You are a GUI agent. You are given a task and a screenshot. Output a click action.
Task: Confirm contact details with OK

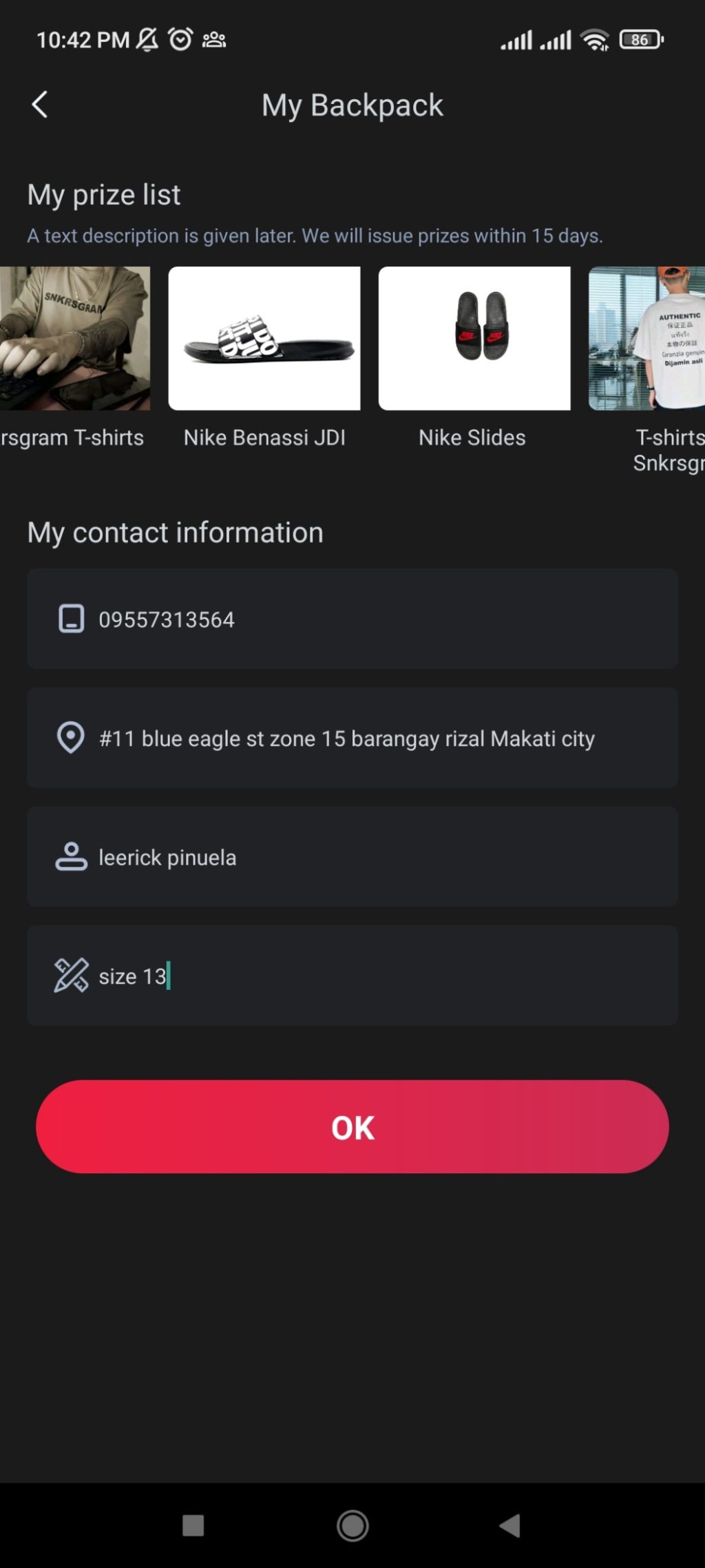click(352, 1127)
